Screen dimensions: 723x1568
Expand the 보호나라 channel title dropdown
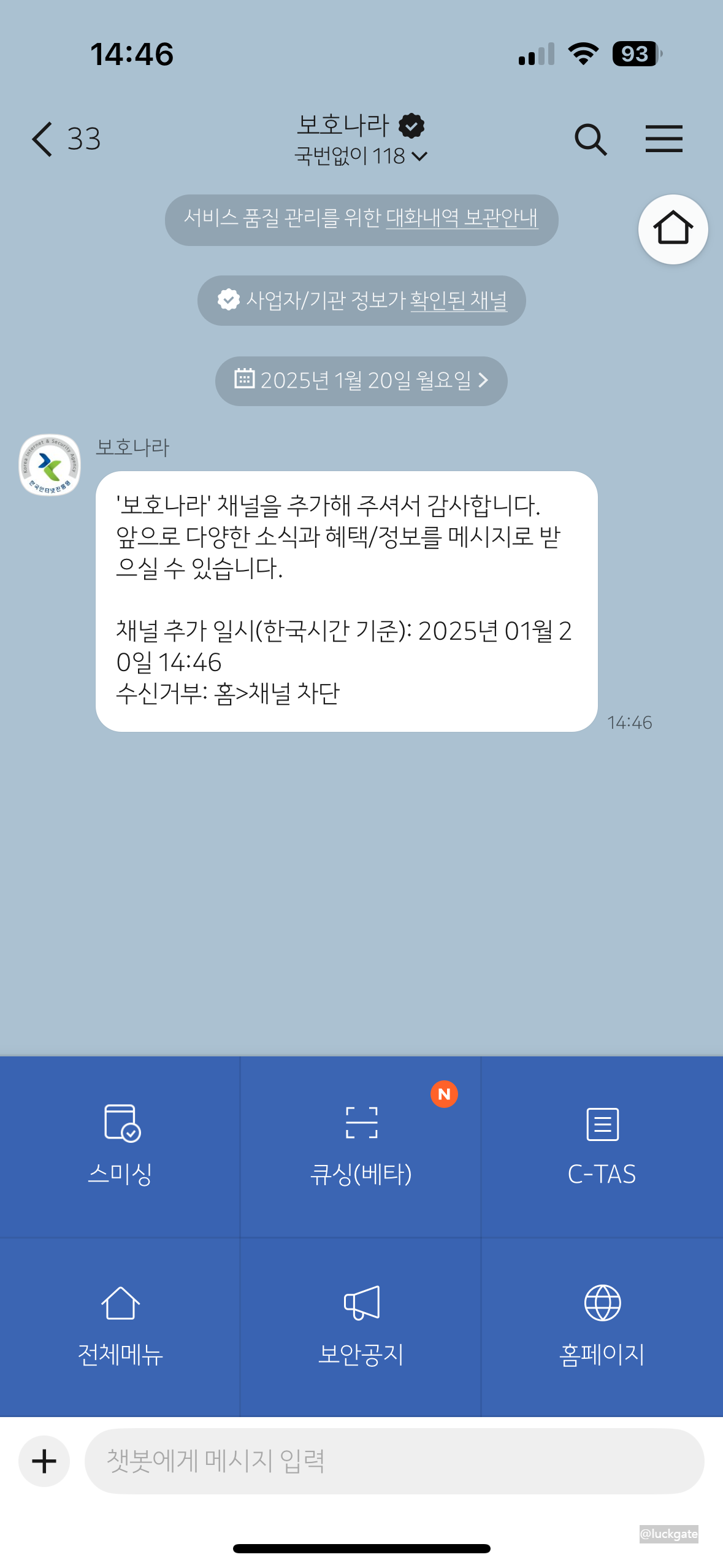click(361, 140)
